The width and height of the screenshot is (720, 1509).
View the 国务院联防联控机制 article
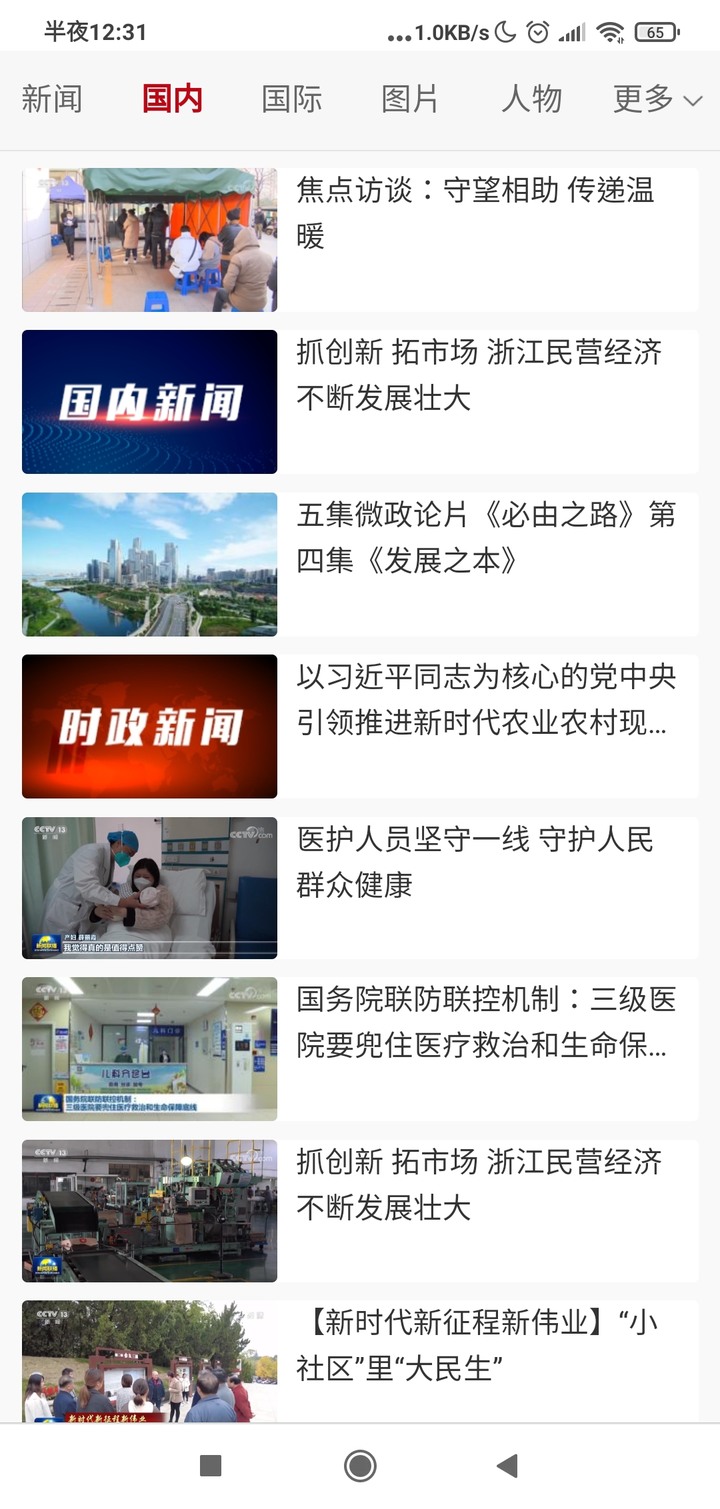pos(486,1023)
